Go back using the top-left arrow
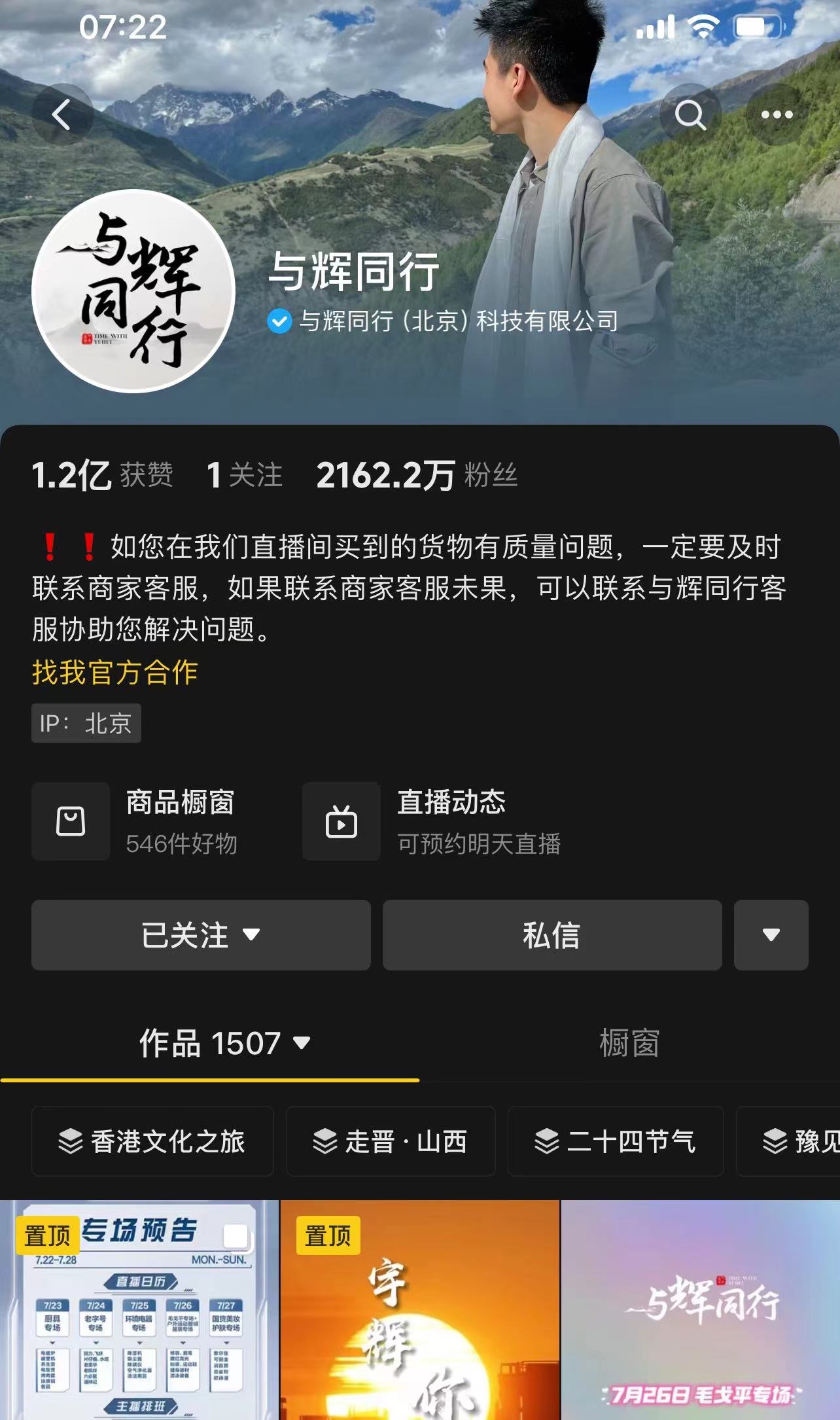The width and height of the screenshot is (840, 1420). [x=61, y=115]
